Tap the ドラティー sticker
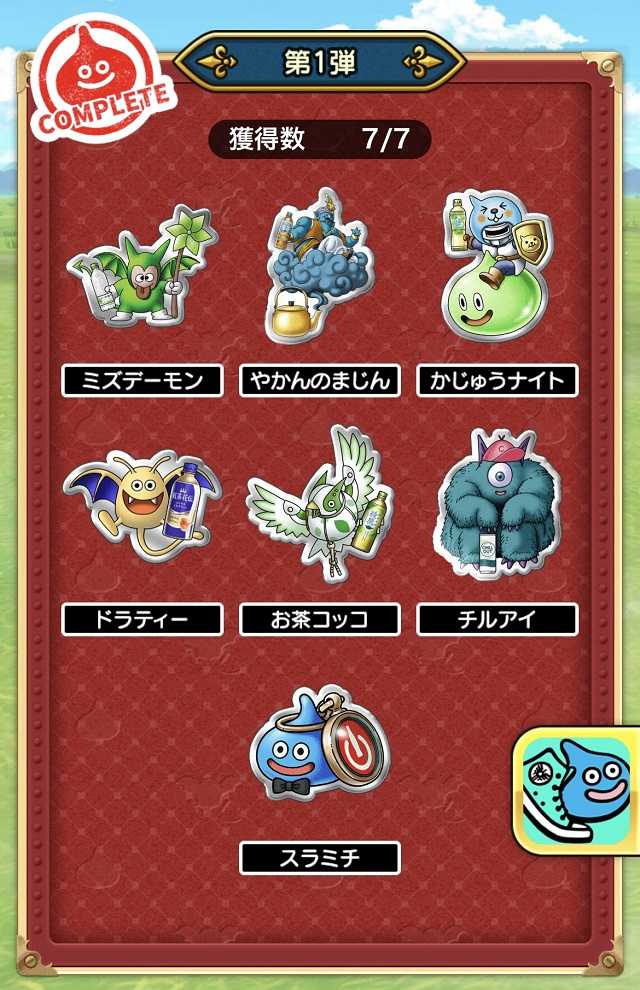The width and height of the screenshot is (640, 990). pyautogui.click(x=142, y=504)
